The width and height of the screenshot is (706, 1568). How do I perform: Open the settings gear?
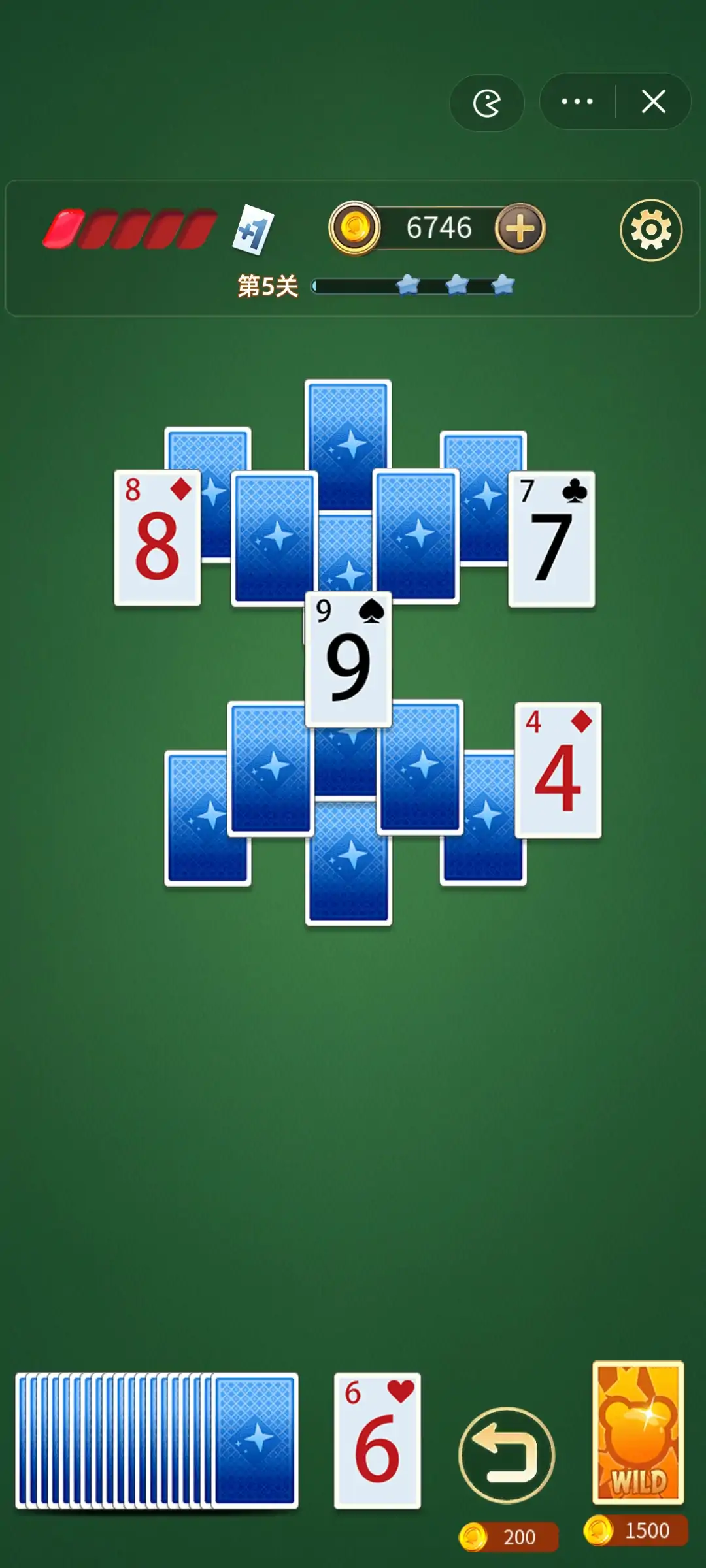click(650, 230)
